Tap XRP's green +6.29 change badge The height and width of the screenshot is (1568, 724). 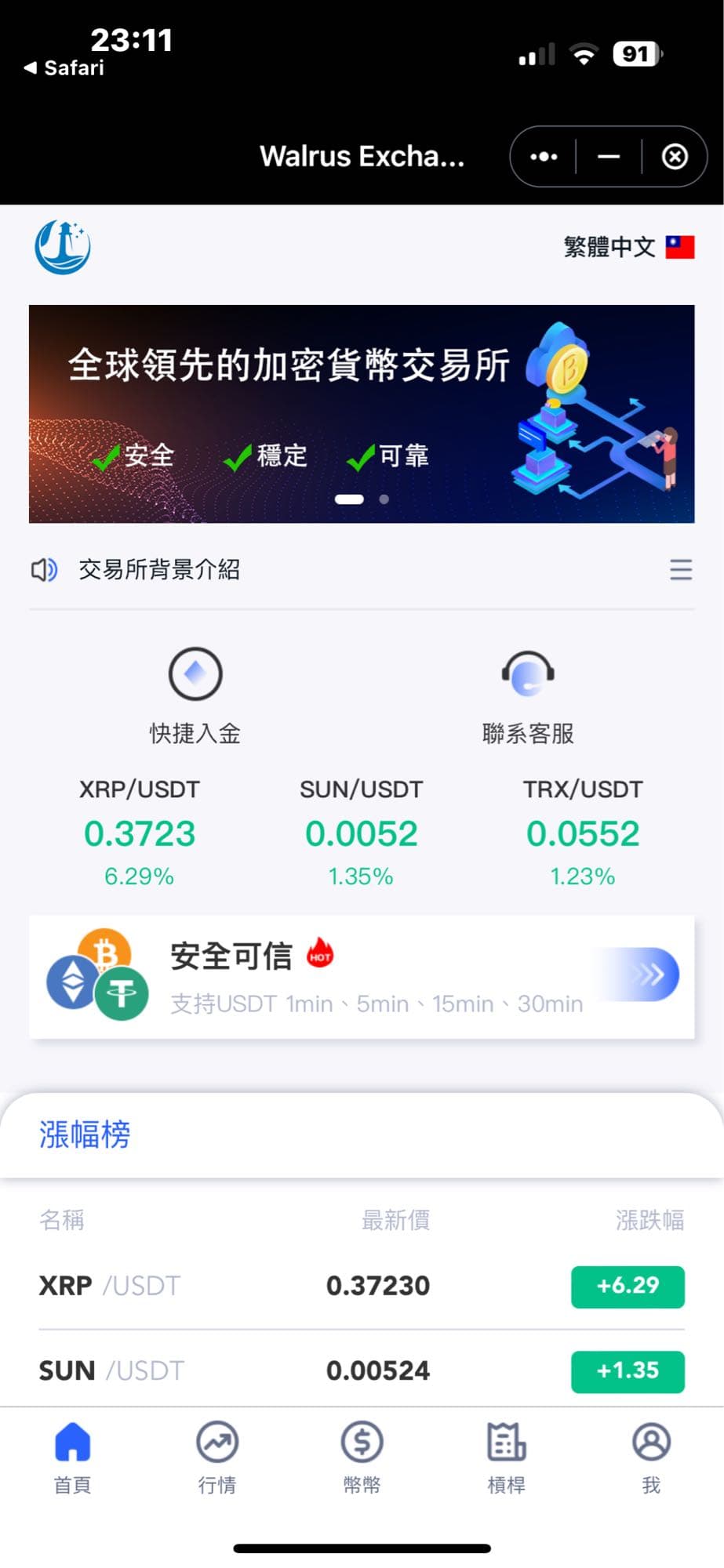pos(628,1286)
